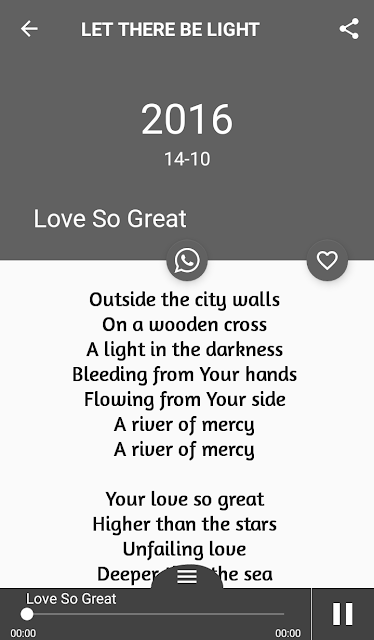
Task: Open the playlist menu handle
Action: (x=187, y=576)
